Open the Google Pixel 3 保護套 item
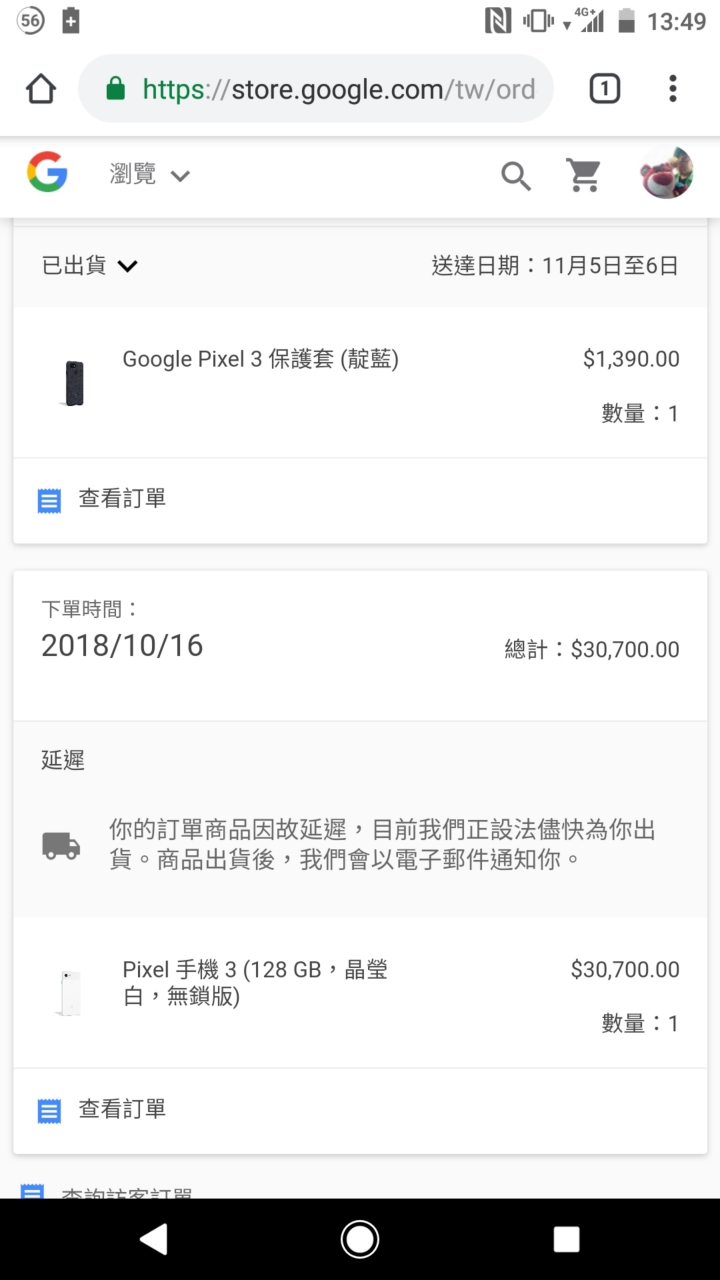The width and height of the screenshot is (720, 1280). (x=260, y=360)
